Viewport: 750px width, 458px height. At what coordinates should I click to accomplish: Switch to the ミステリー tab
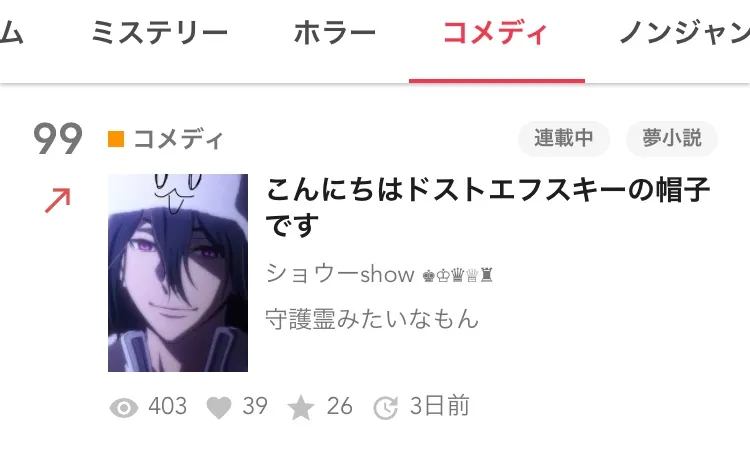coord(159,33)
